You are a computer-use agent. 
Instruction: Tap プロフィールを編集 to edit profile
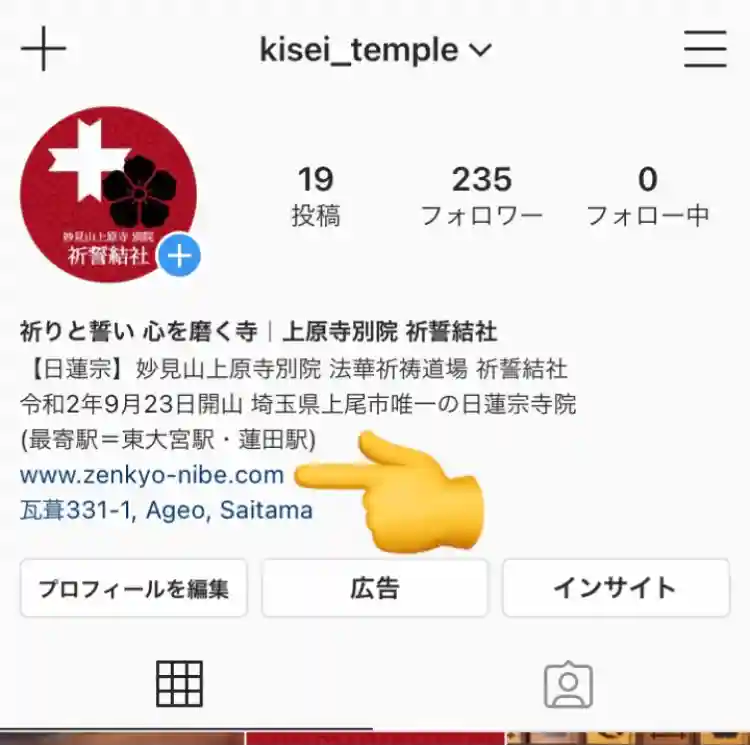133,588
